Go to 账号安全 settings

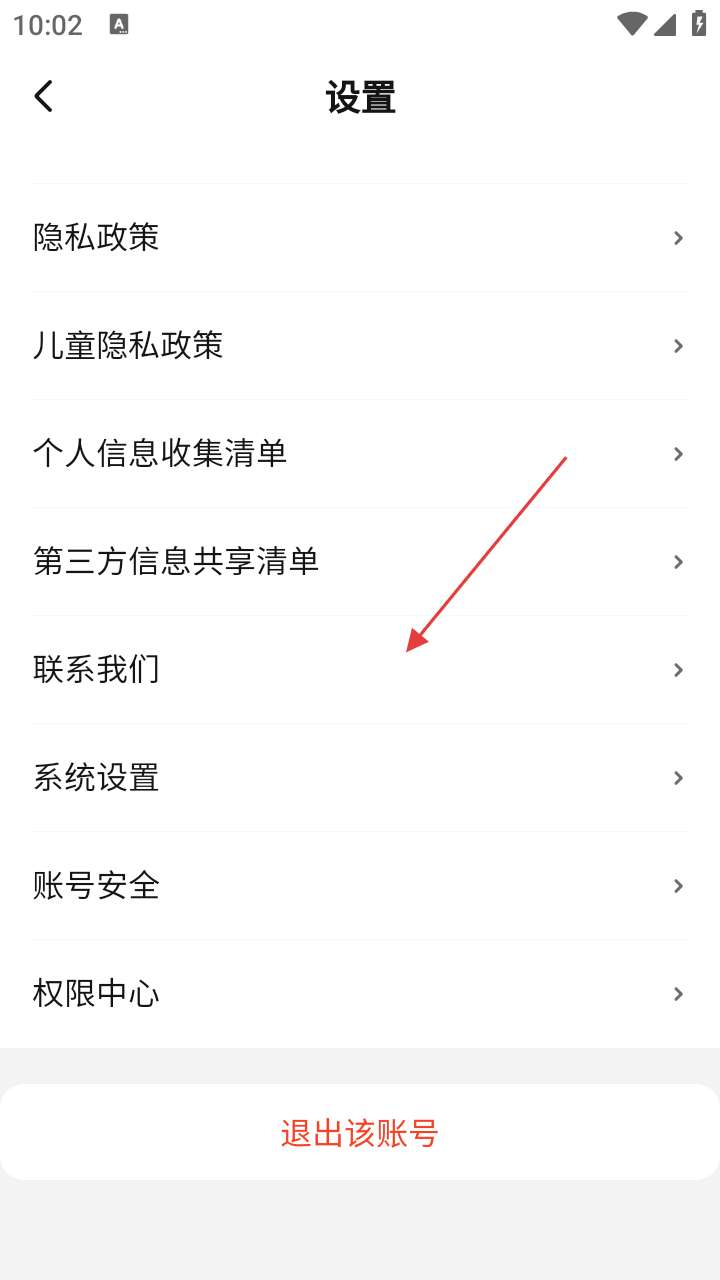coord(360,886)
